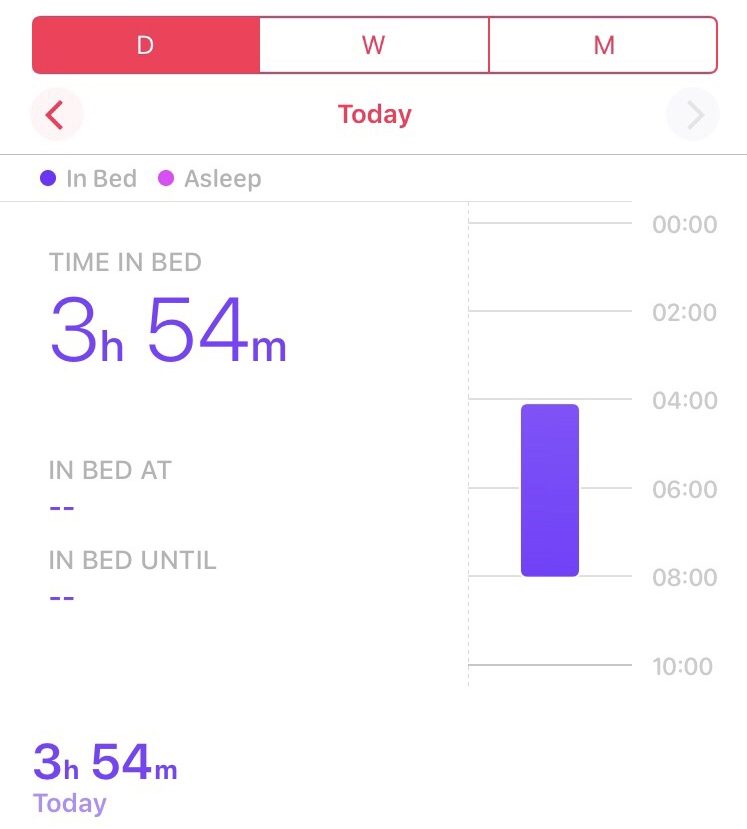
Task: Go to the next day
Action: click(x=693, y=115)
